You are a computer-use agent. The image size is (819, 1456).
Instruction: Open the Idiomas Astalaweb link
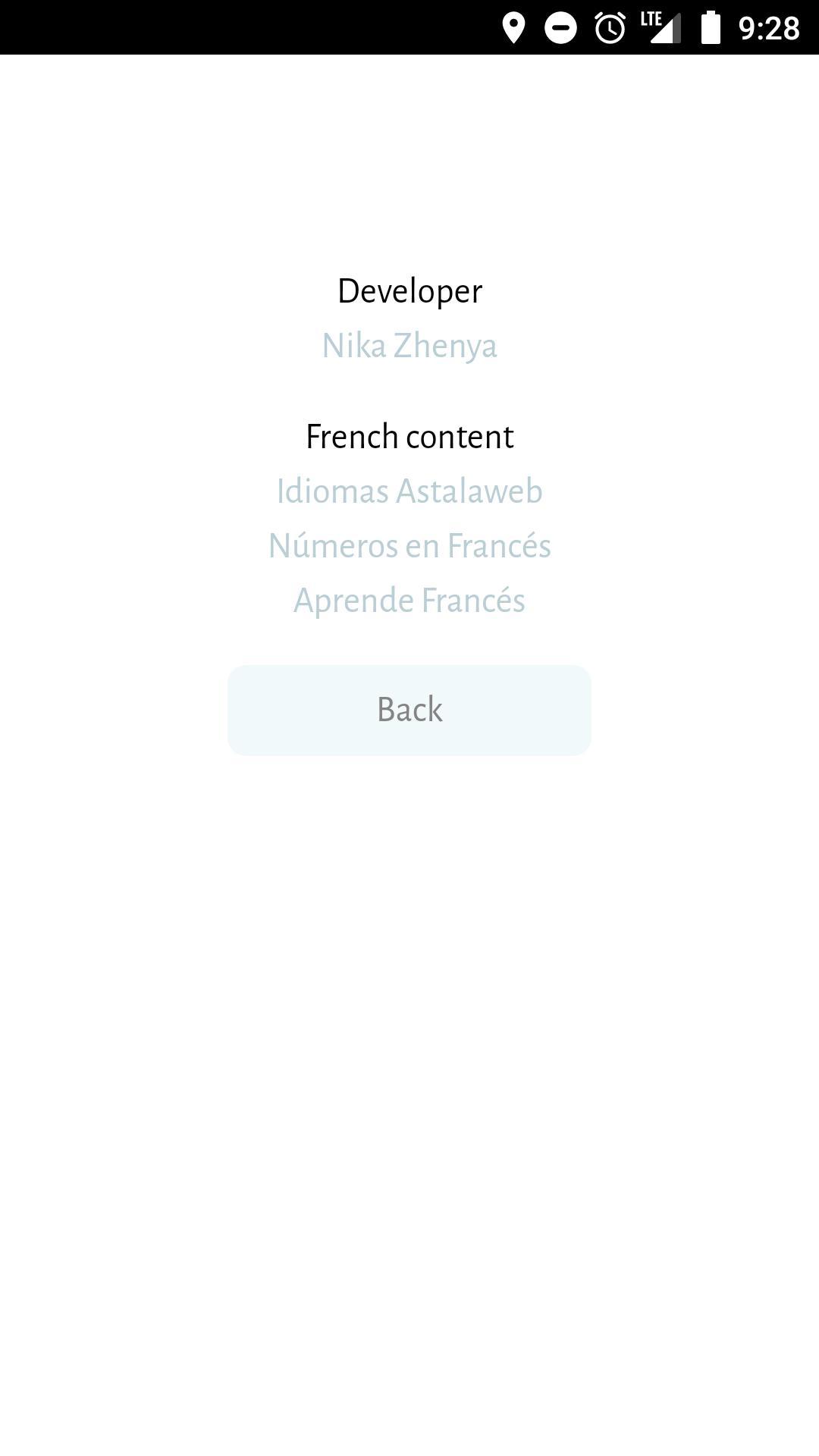tap(409, 491)
